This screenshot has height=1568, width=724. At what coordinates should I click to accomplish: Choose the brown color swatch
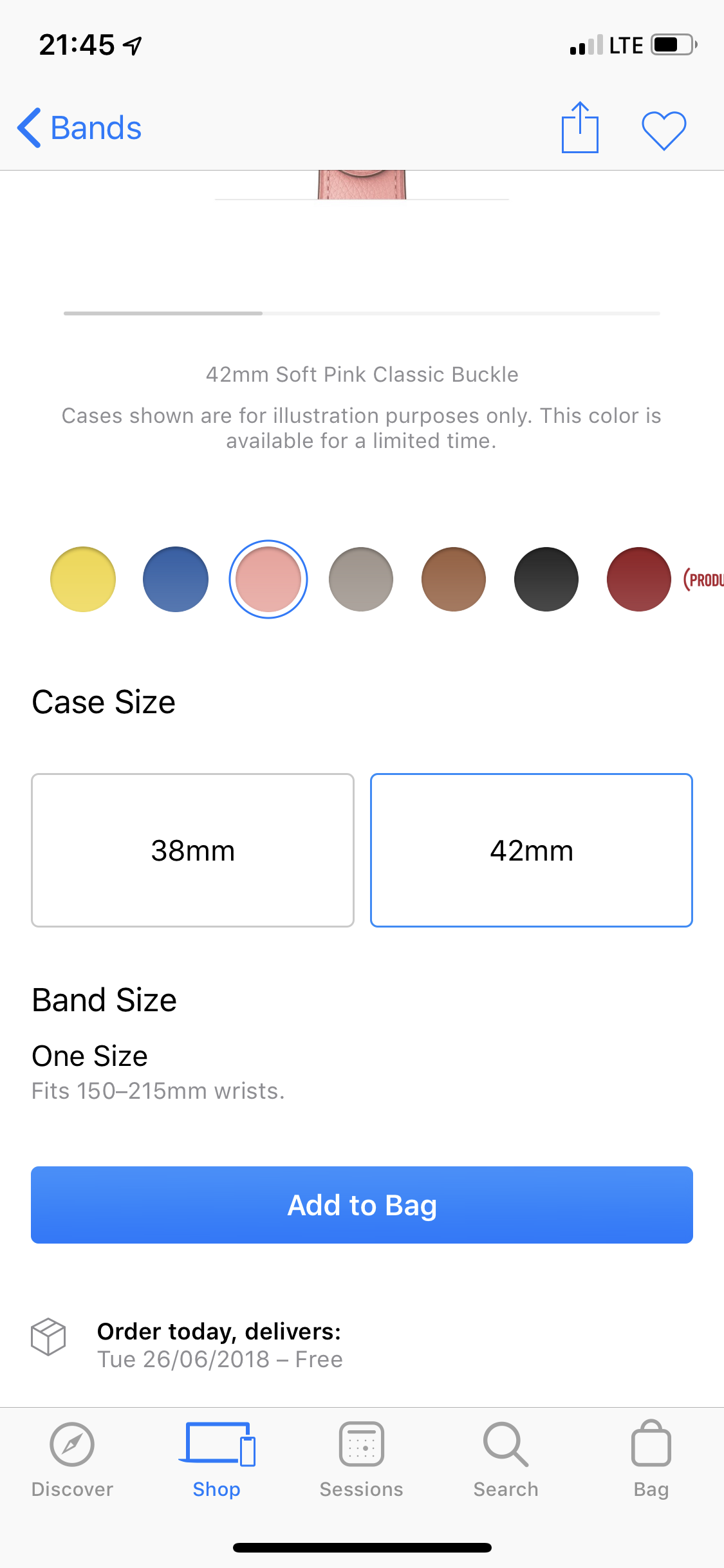click(x=454, y=579)
